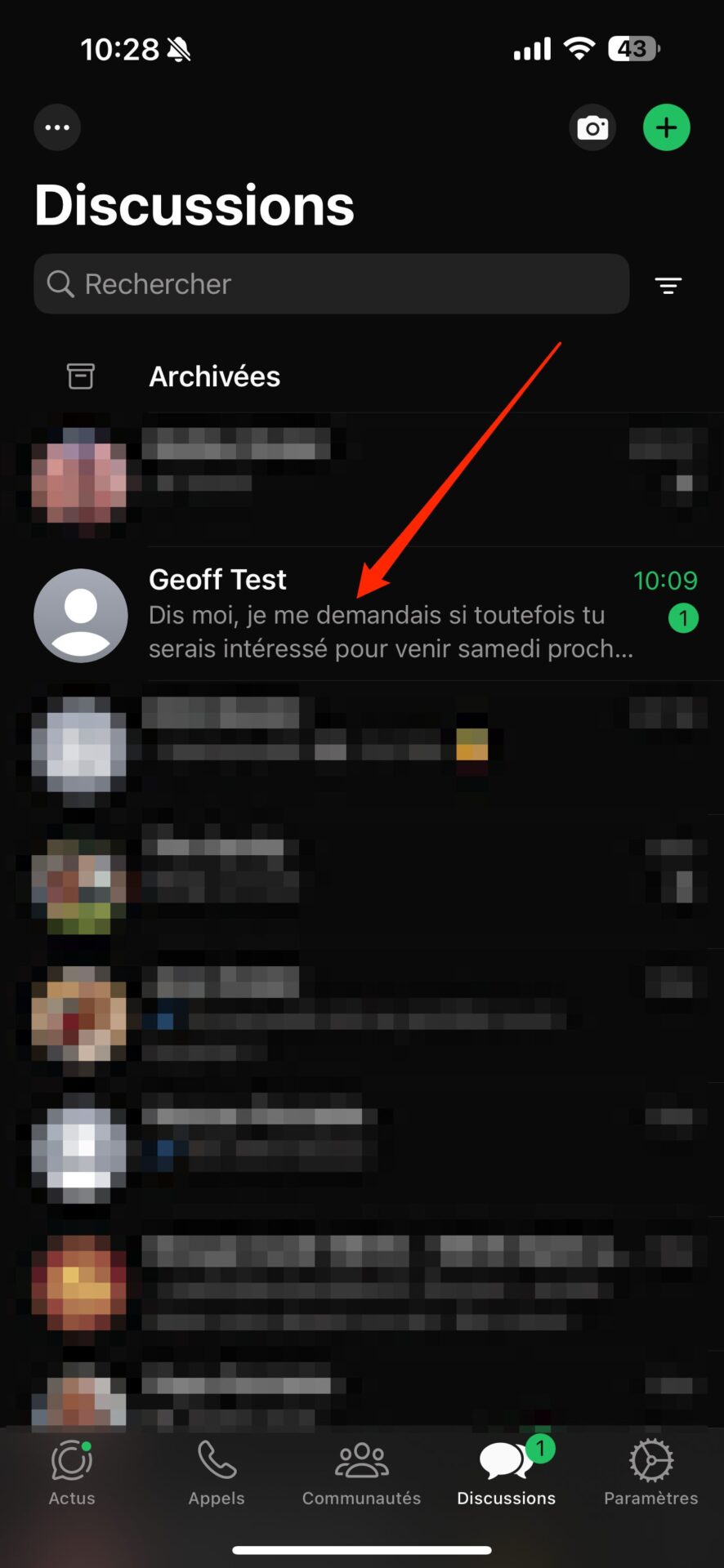Switch to the Actus tab
The height and width of the screenshot is (1568, 724).
point(72,1472)
